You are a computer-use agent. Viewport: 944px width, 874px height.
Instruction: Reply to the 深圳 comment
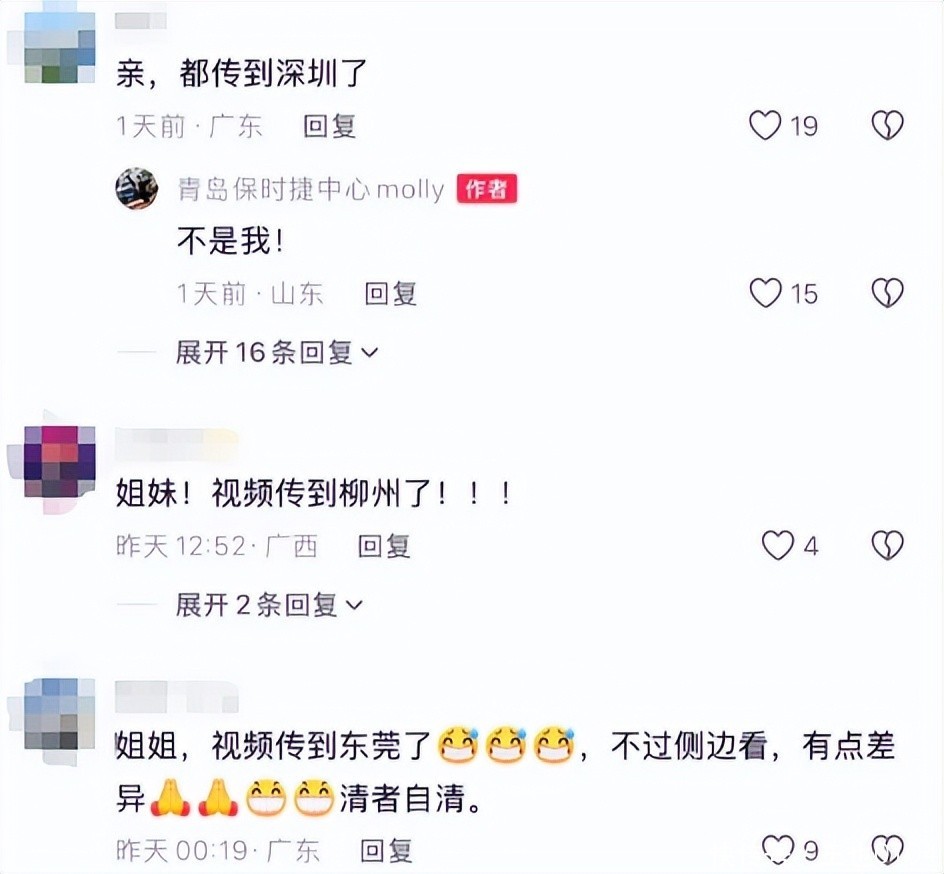(x=329, y=126)
